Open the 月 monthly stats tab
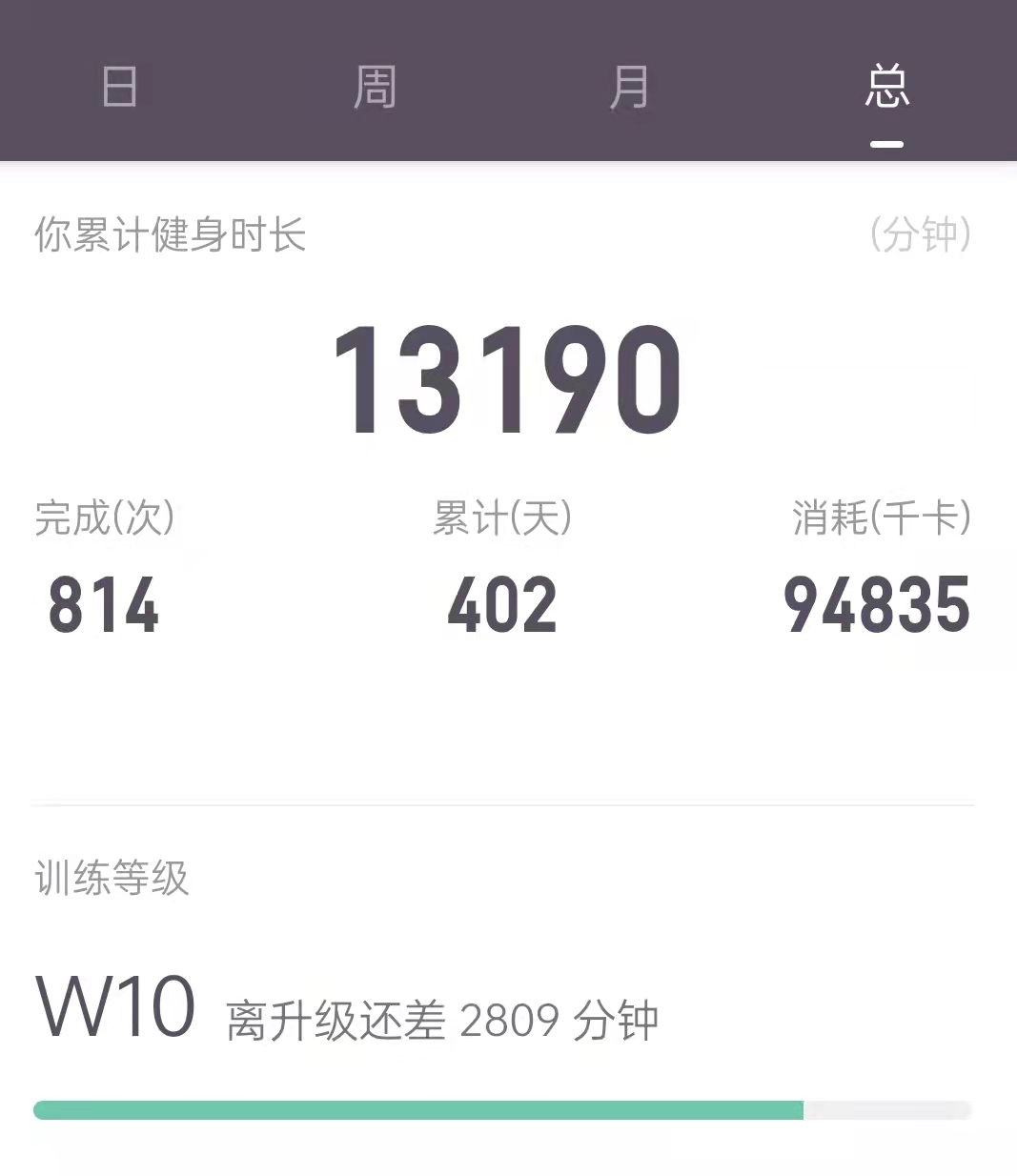1017x1176 pixels. click(x=629, y=87)
